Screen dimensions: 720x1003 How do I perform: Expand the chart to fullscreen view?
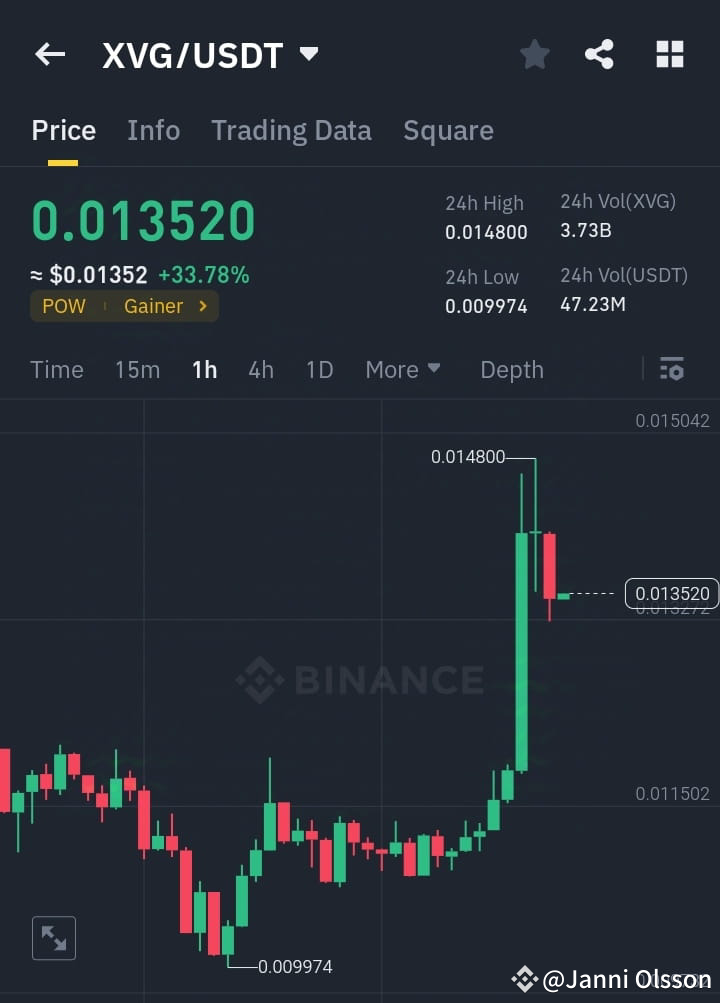coord(53,938)
